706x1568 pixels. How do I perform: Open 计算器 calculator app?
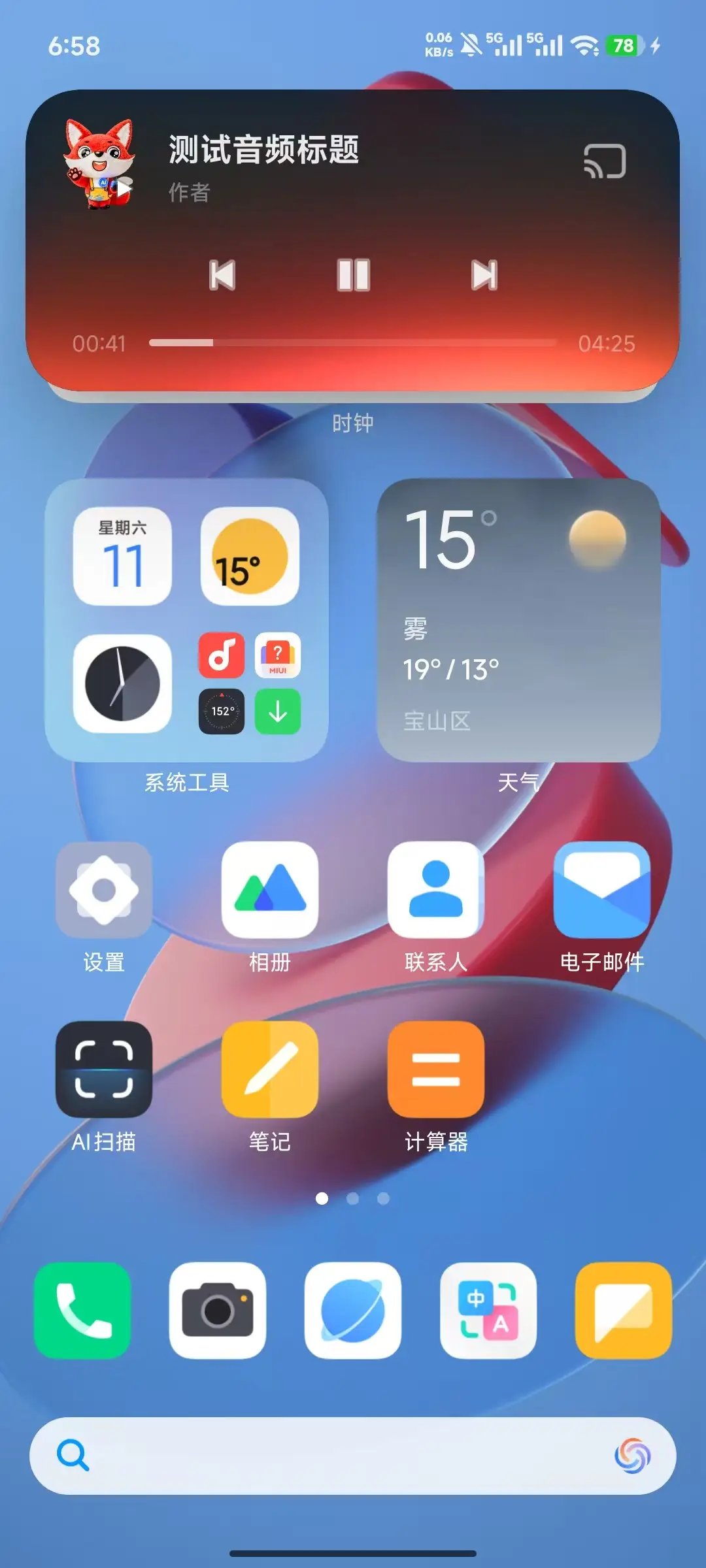tap(436, 1070)
